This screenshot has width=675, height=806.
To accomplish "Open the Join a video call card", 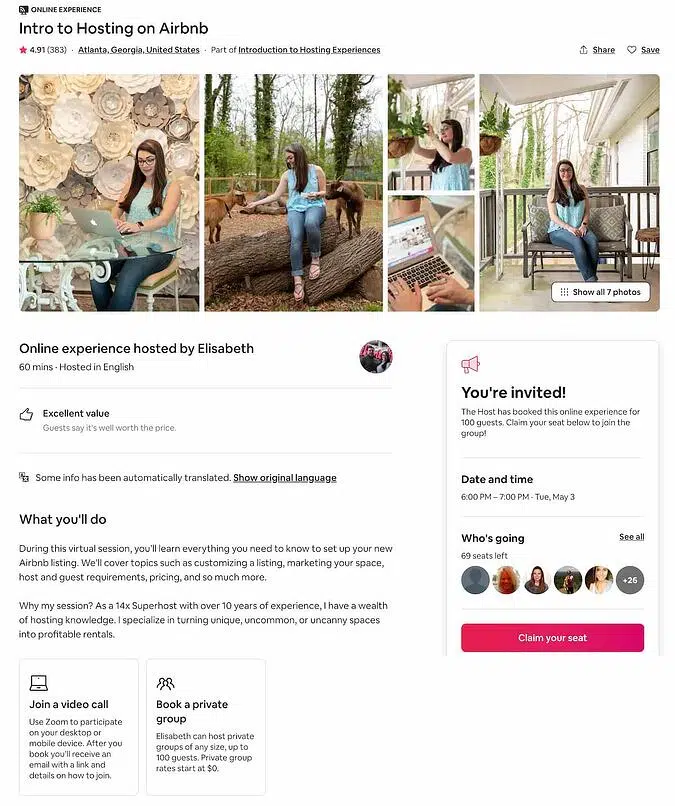I will pyautogui.click(x=79, y=727).
